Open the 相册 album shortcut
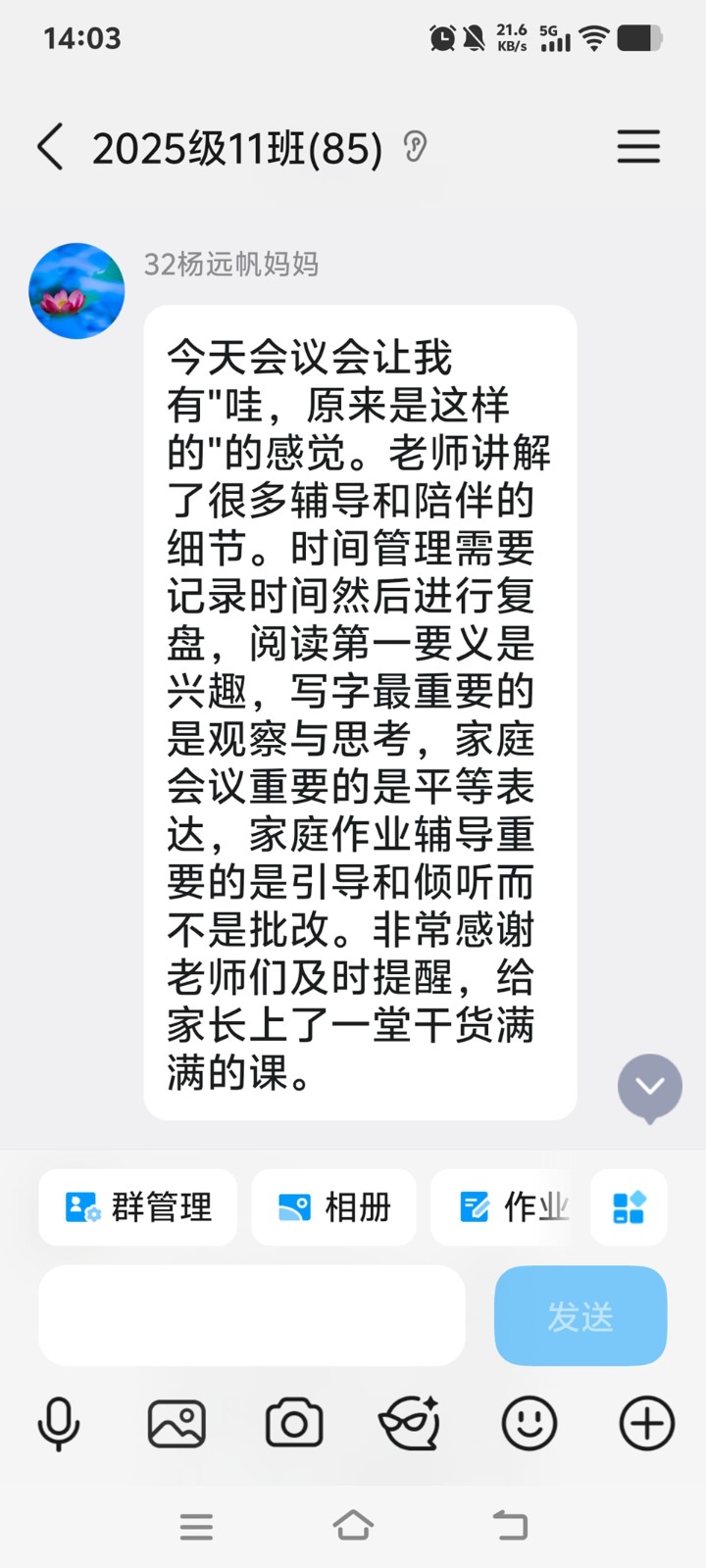This screenshot has height=1568, width=706. 334,1206
